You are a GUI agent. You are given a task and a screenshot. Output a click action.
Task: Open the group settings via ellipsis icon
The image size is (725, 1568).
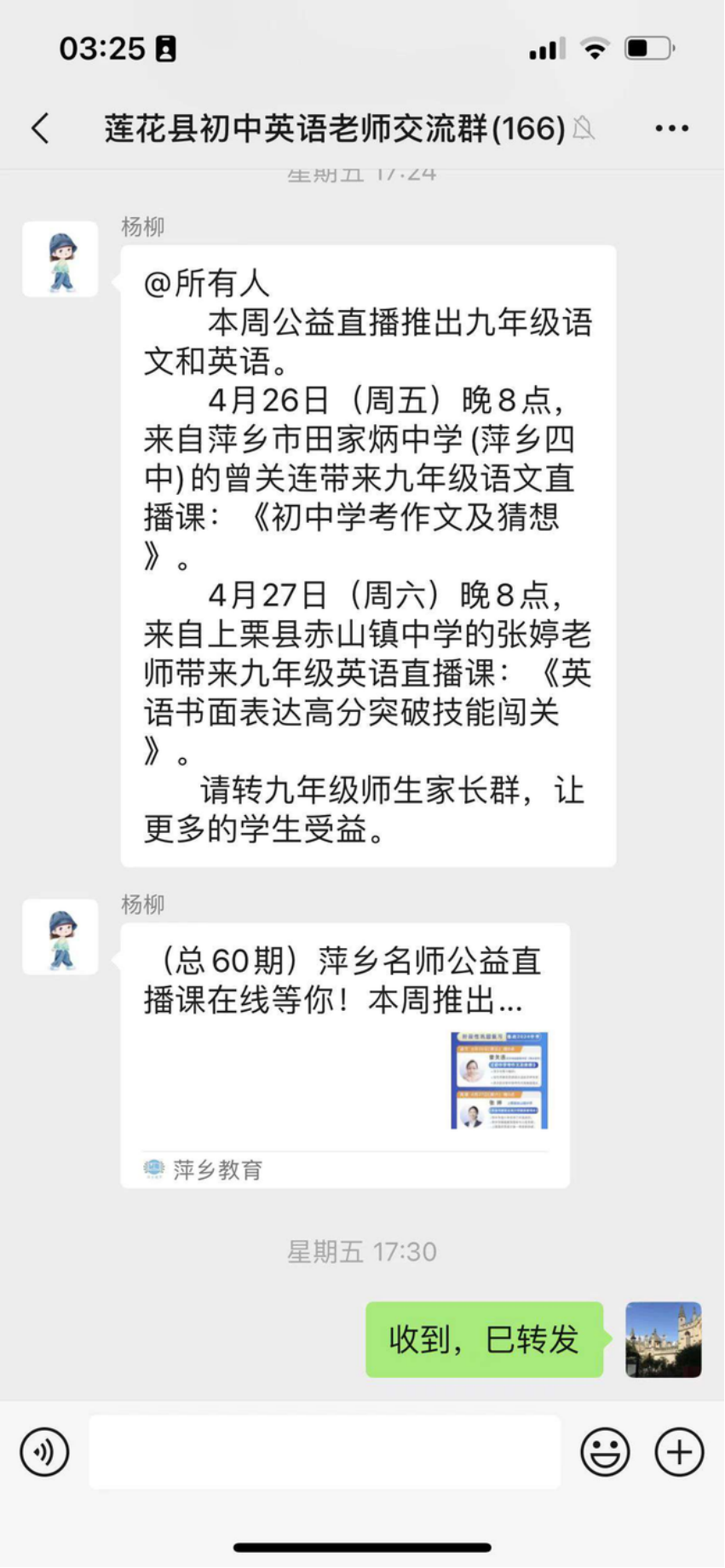pyautogui.click(x=670, y=127)
